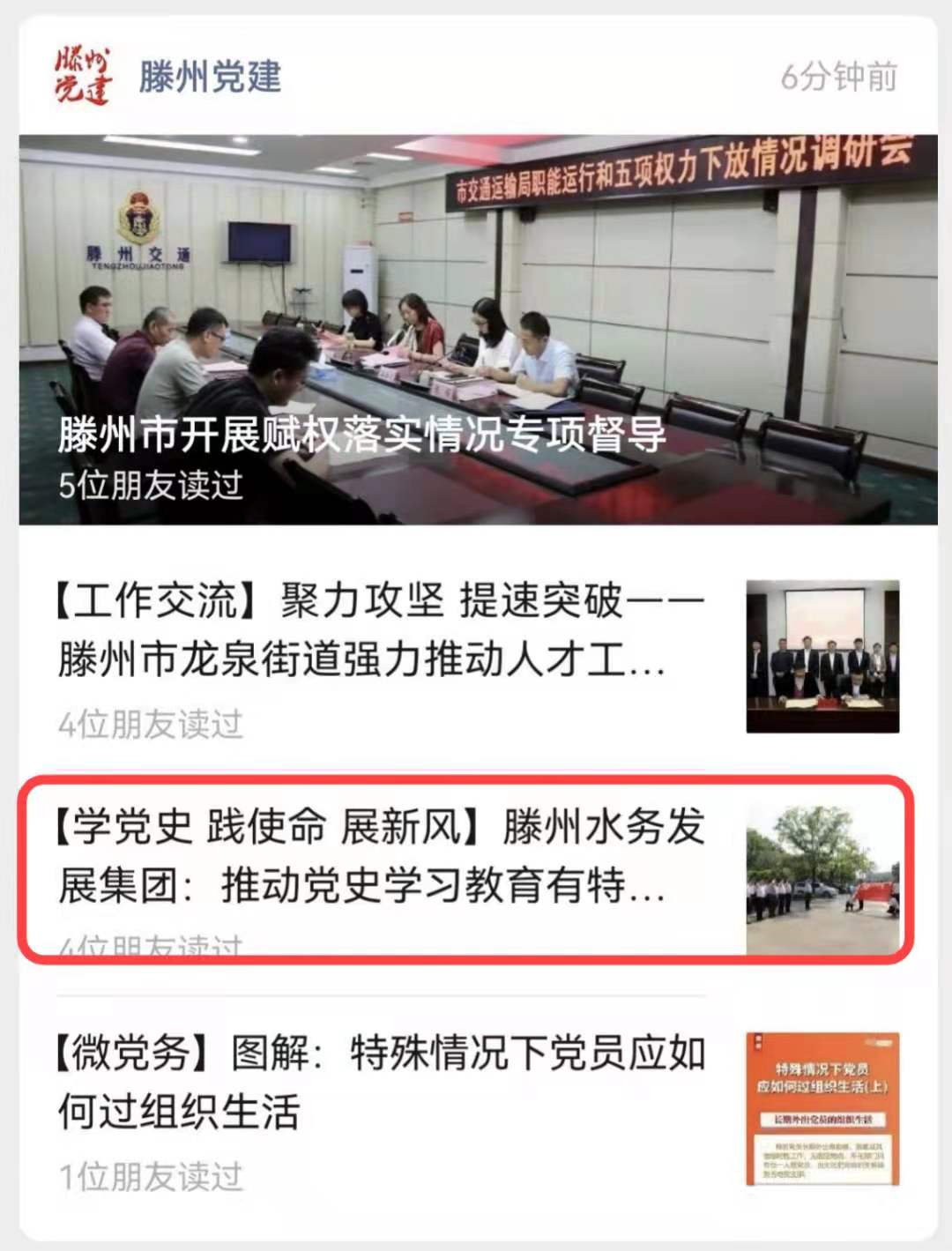Open 【微党务】图解 特殊情况下党员 article
Image resolution: width=952 pixels, height=1251 pixels.
pos(381,1082)
